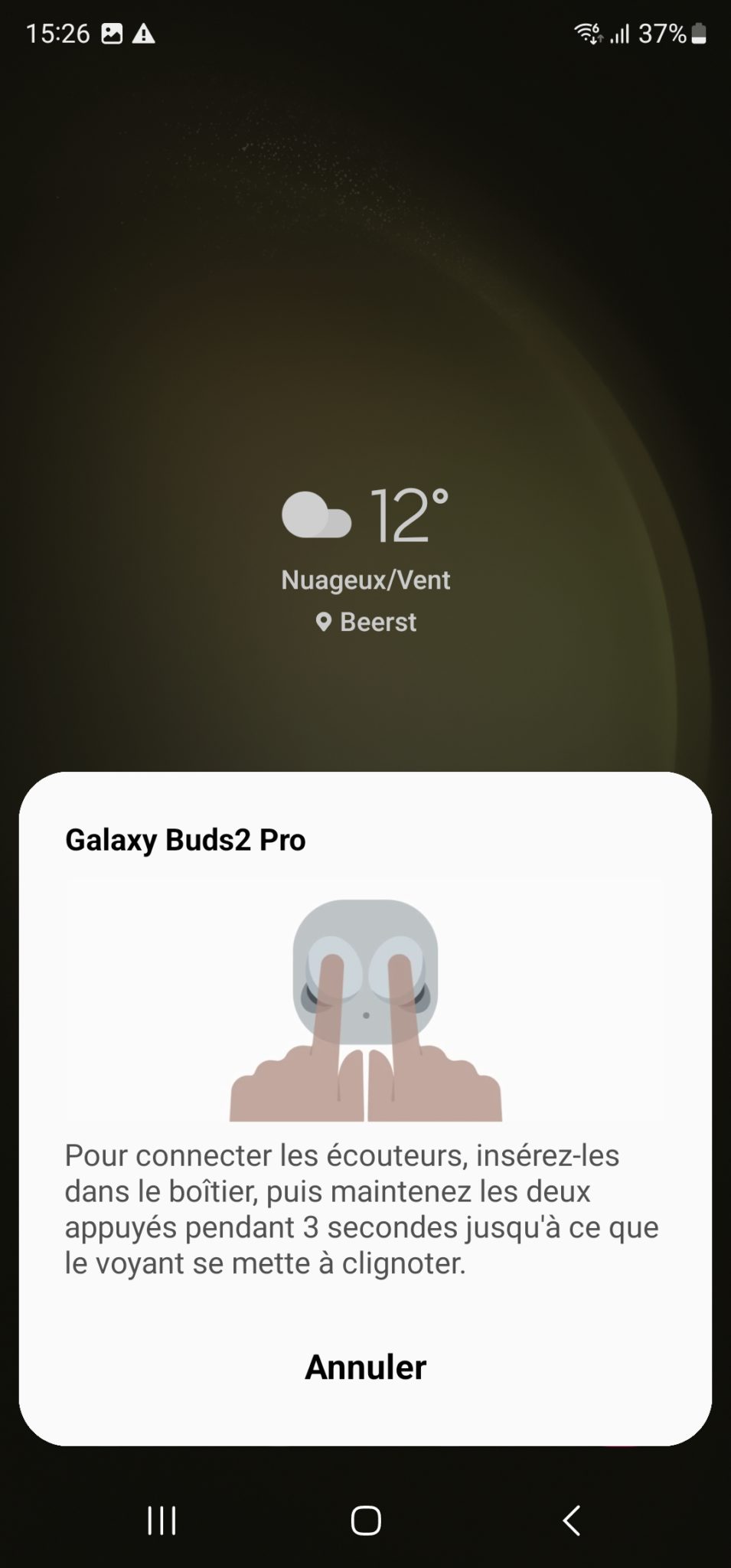Open the recent apps view
This screenshot has width=731, height=1568.
click(x=162, y=1521)
